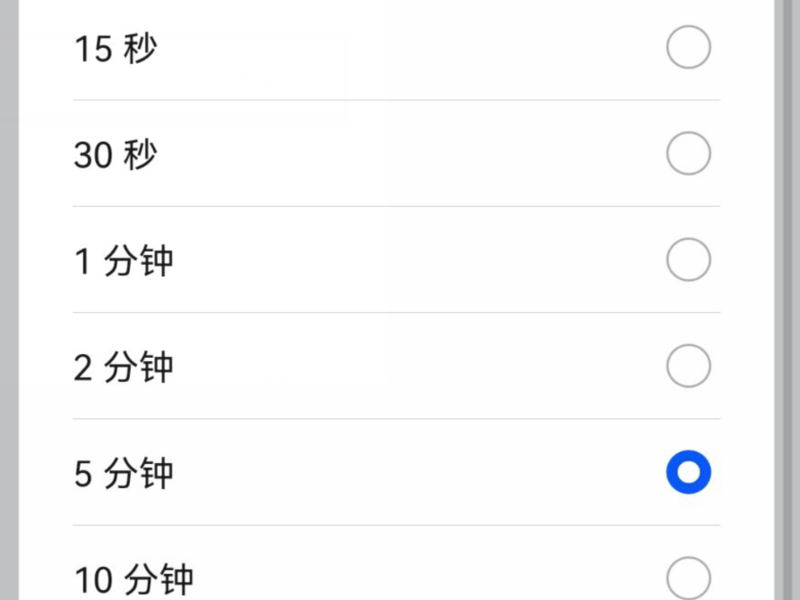Choose 30 秒 timeout
800x600 pixels.
click(688, 154)
